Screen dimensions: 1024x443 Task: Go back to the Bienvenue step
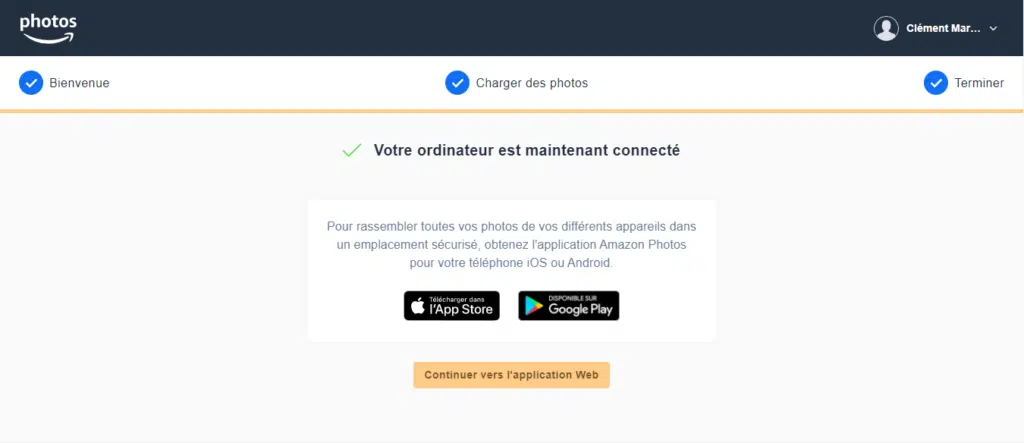[x=64, y=83]
